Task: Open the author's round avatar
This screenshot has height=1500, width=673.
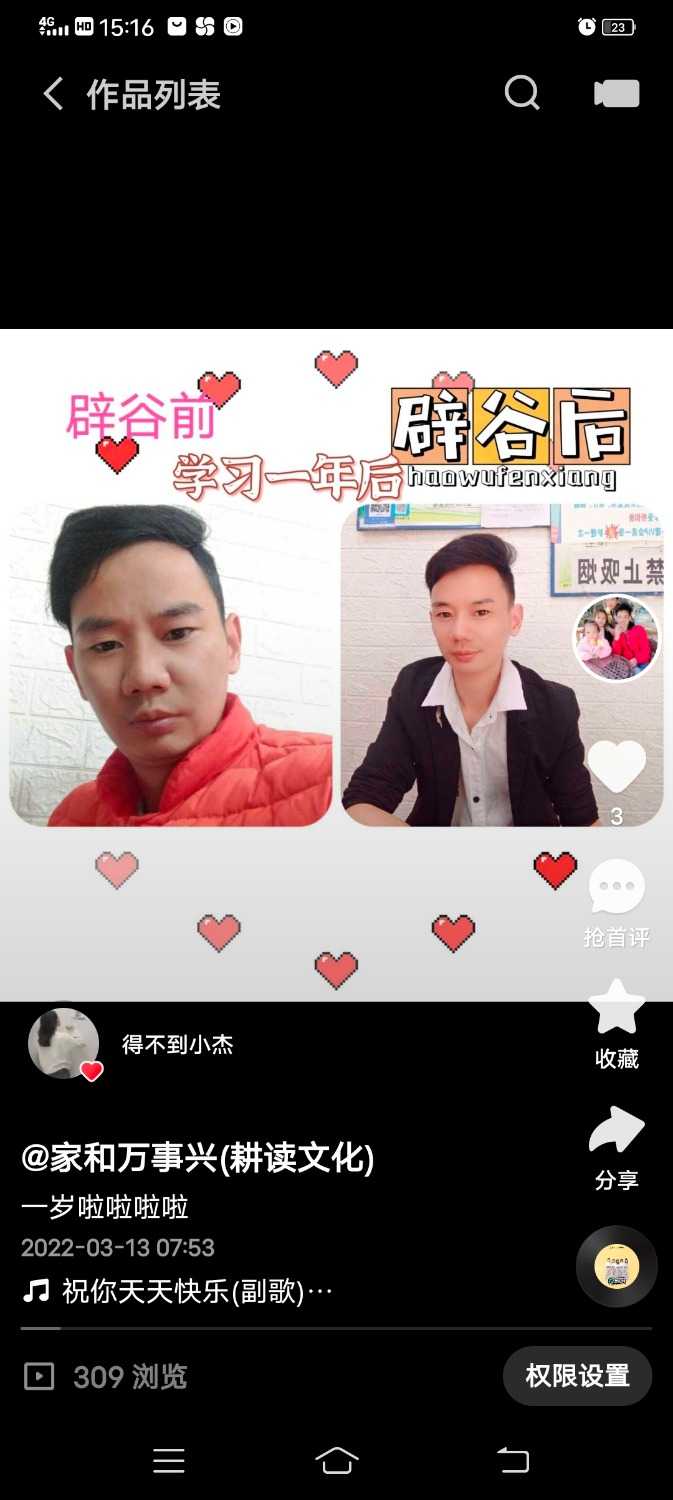Action: coord(616,638)
